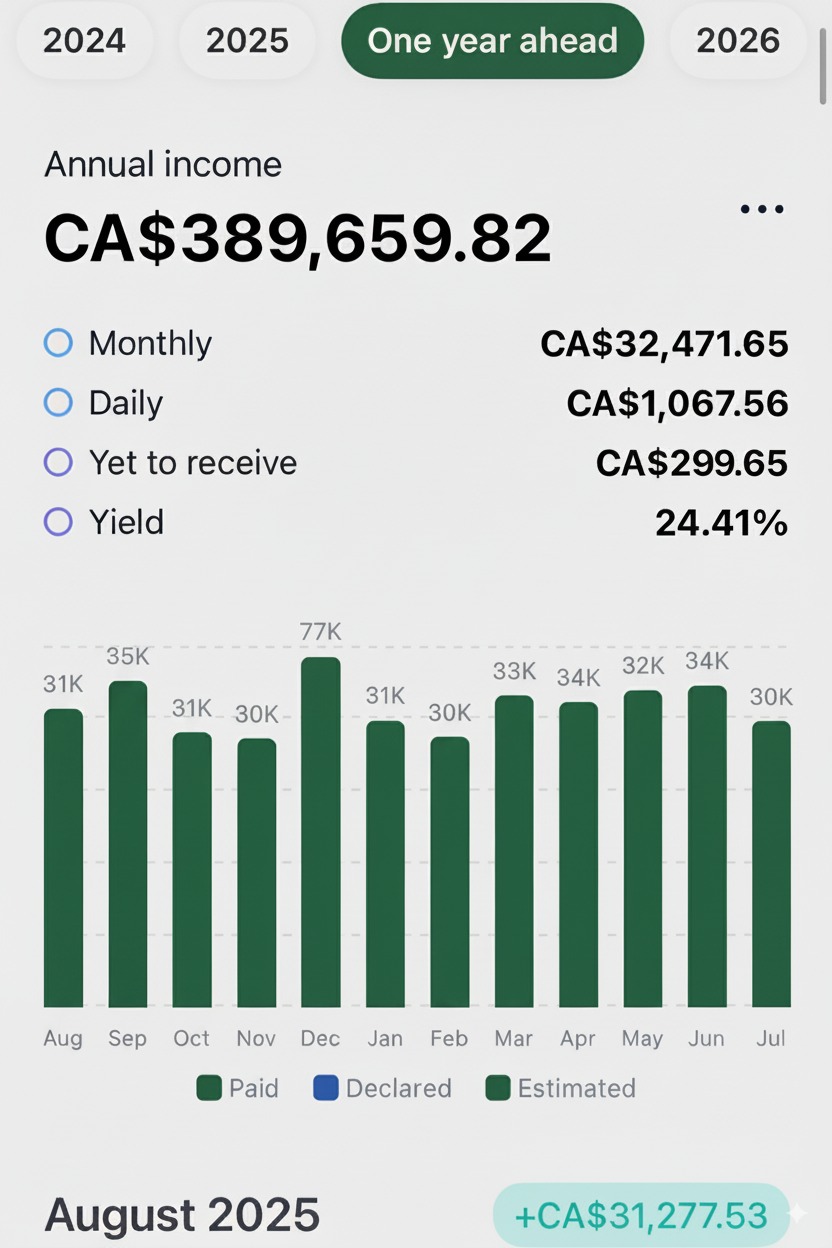This screenshot has height=1248, width=832.
Task: Switch to the 2026 tab
Action: coord(738,41)
